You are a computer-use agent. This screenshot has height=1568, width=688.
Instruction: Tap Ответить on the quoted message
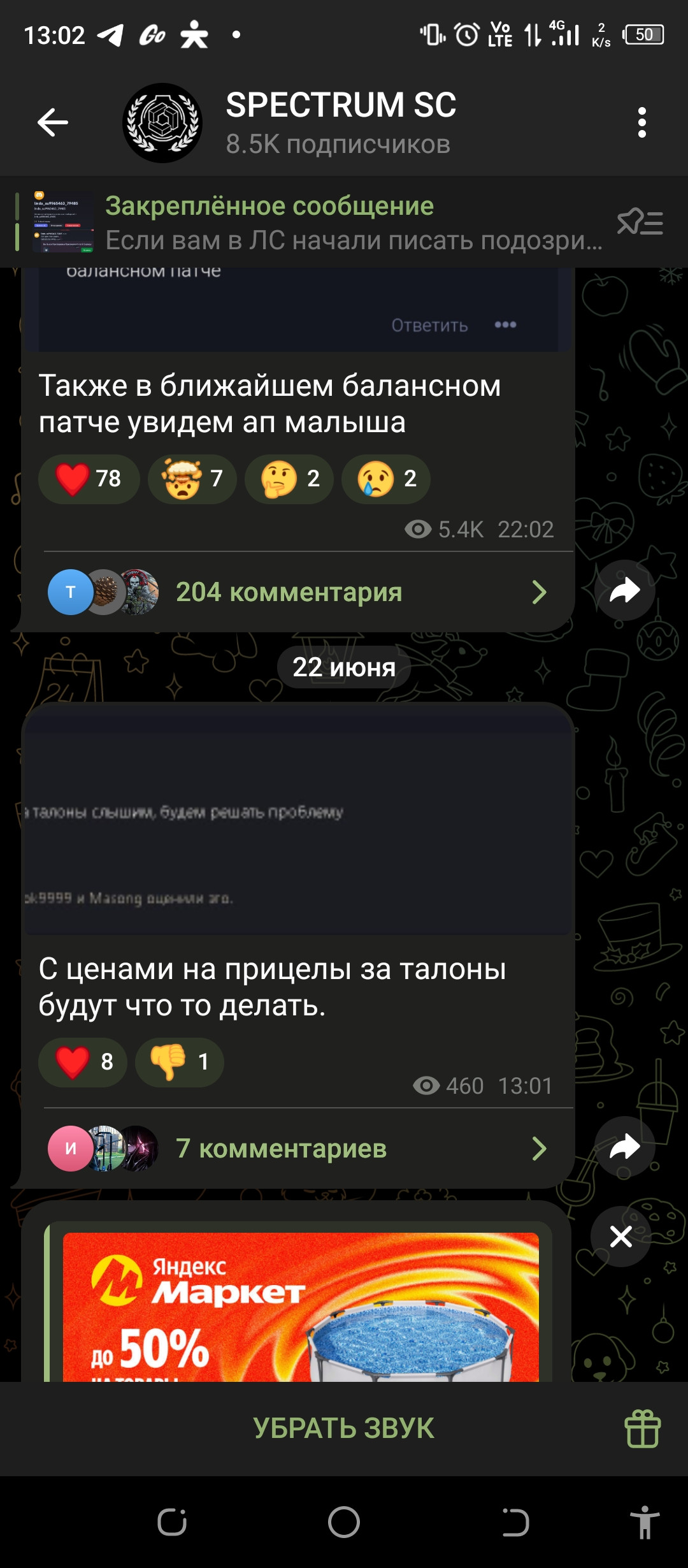[x=427, y=325]
